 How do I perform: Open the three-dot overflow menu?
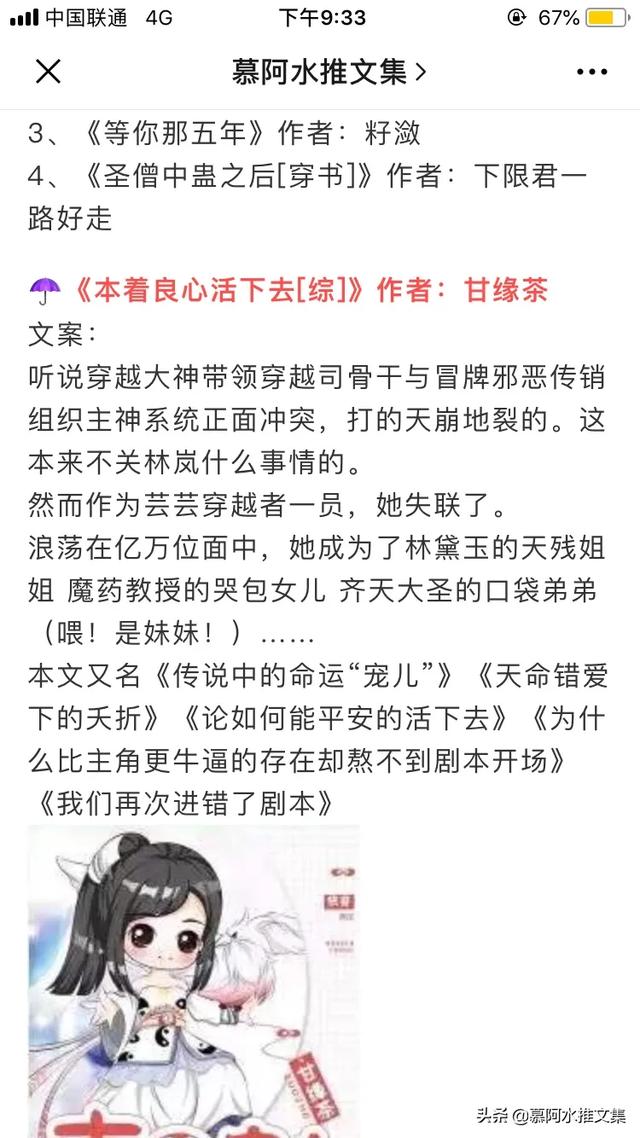point(591,72)
